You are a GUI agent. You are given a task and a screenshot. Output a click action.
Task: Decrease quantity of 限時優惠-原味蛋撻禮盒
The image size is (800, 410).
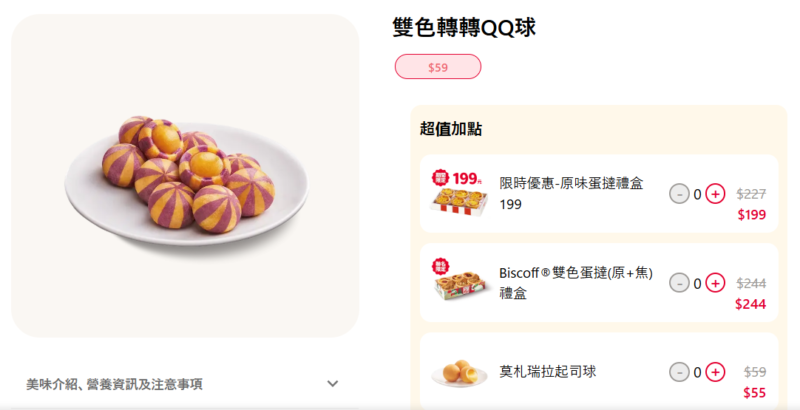pyautogui.click(x=679, y=194)
